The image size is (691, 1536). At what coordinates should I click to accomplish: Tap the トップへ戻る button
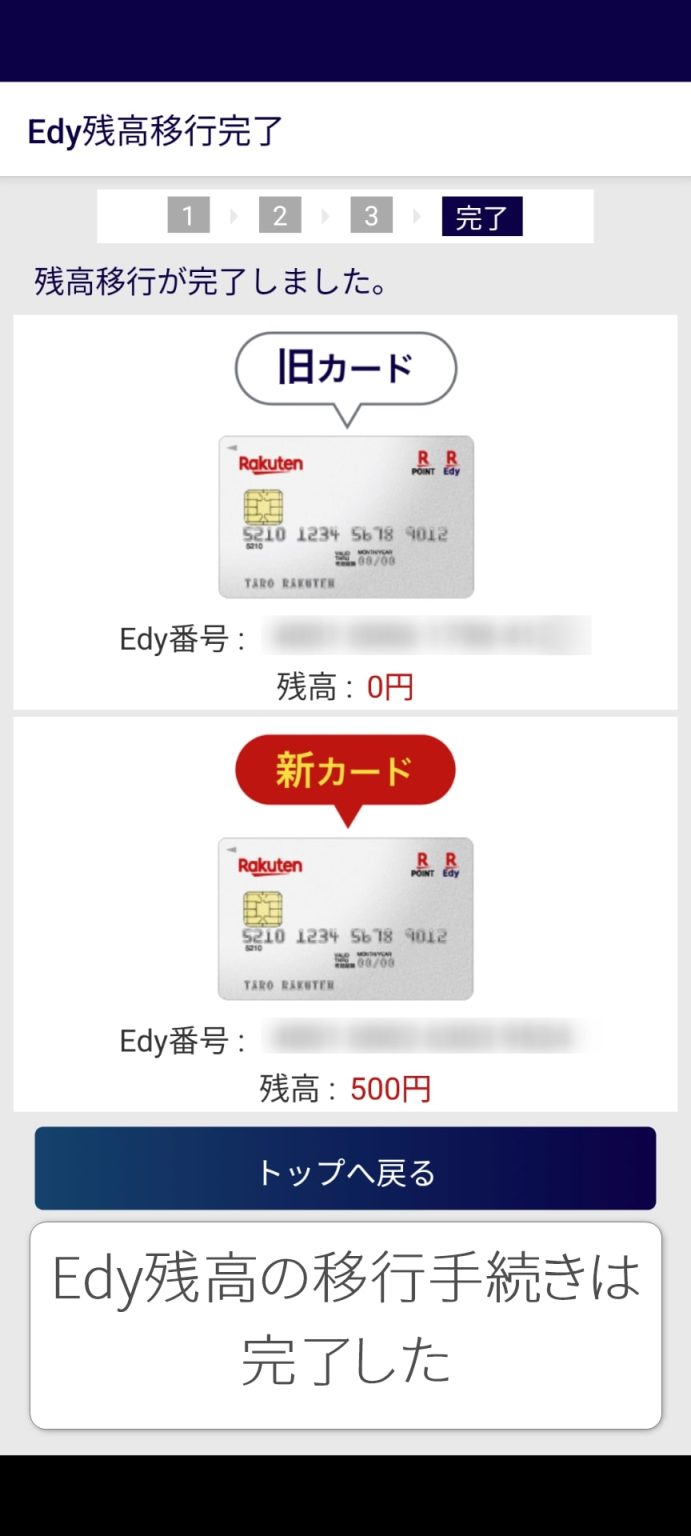tap(345, 1170)
